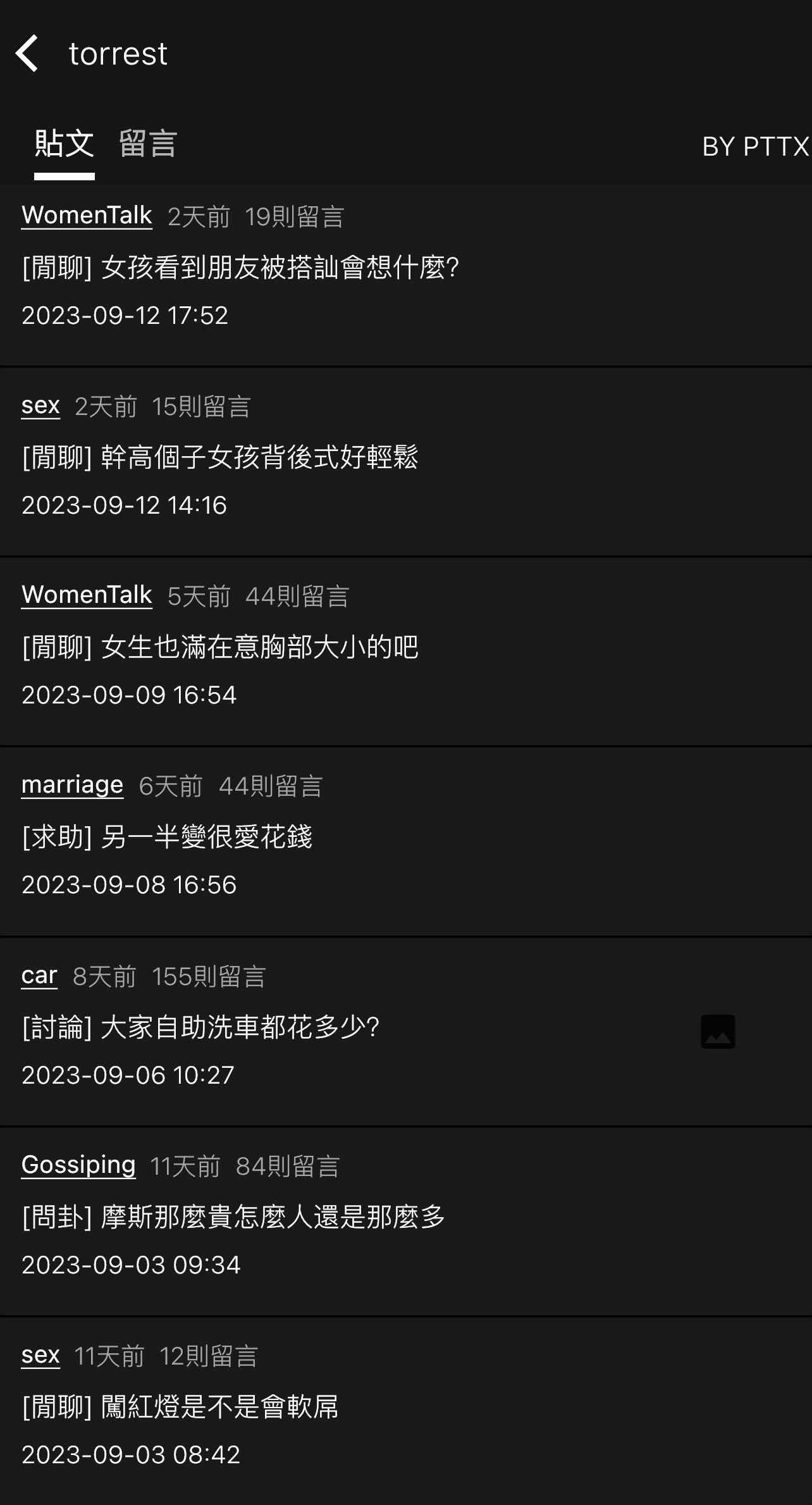This screenshot has width=812, height=1505.
Task: Visit the WomenTalk board link on 19則留言 post
Action: (87, 216)
